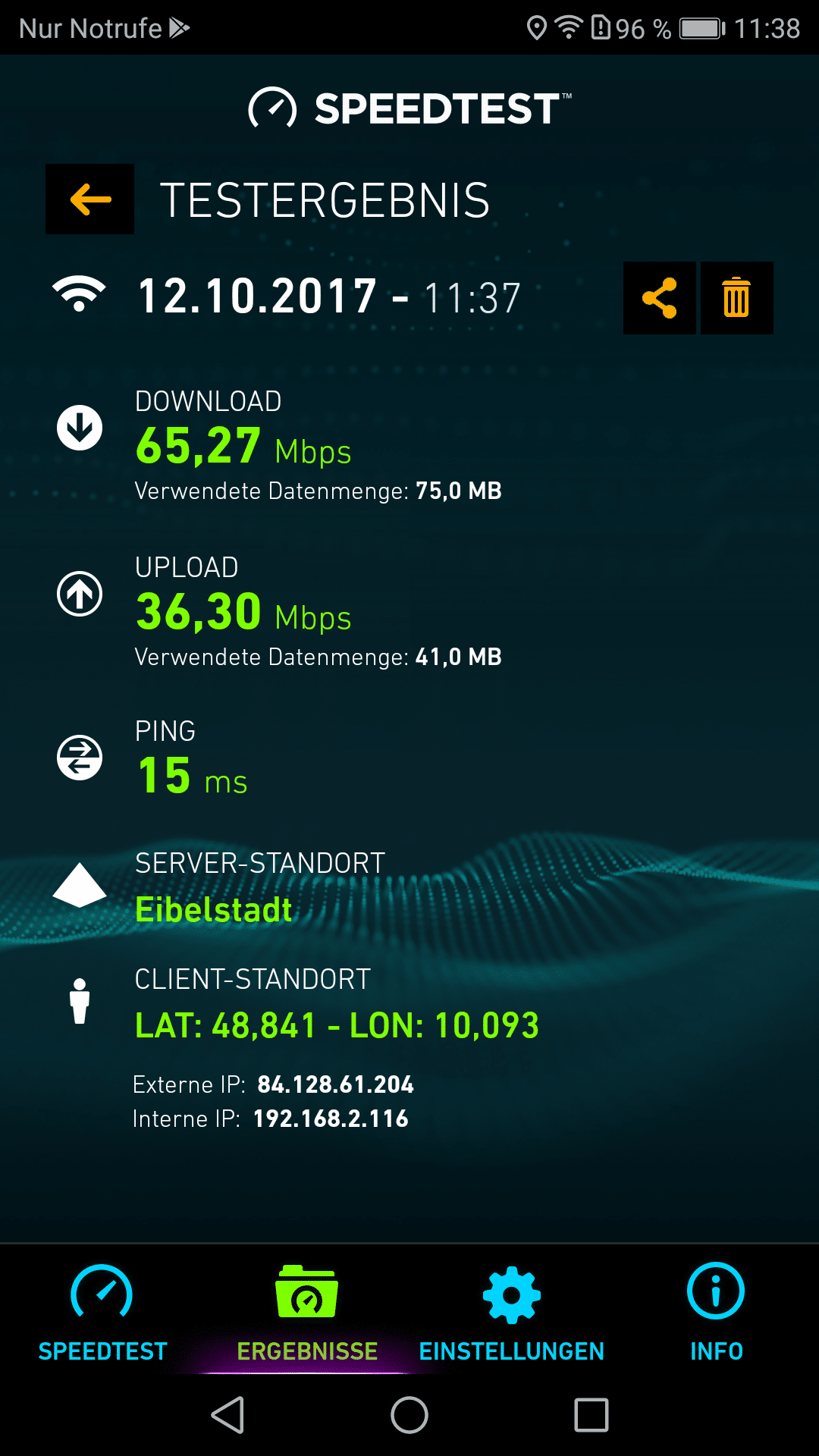Open the Ergebnisse tab
819x1456 pixels.
point(307,1313)
